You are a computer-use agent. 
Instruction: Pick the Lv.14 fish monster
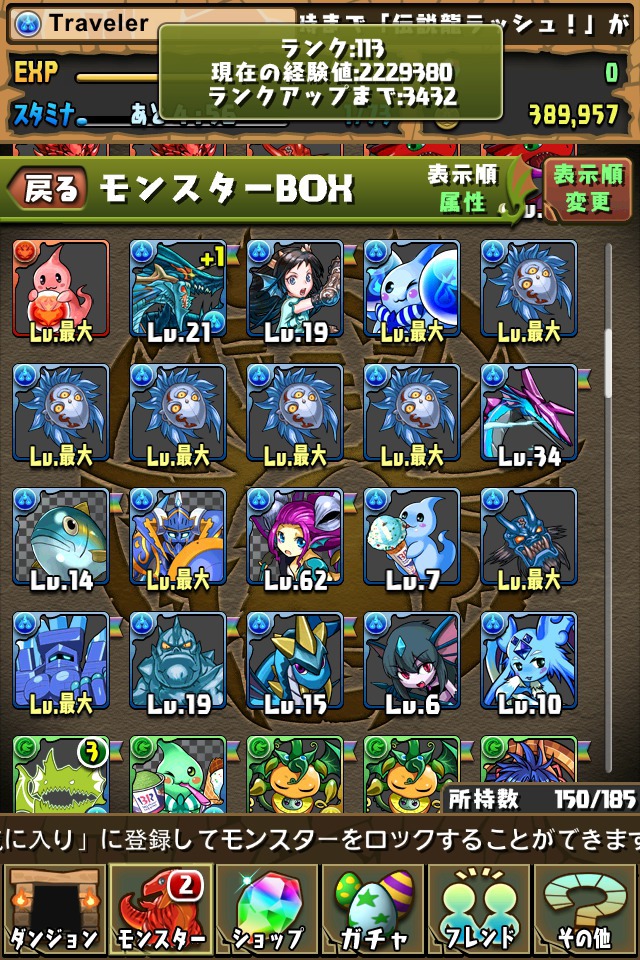tap(60, 538)
